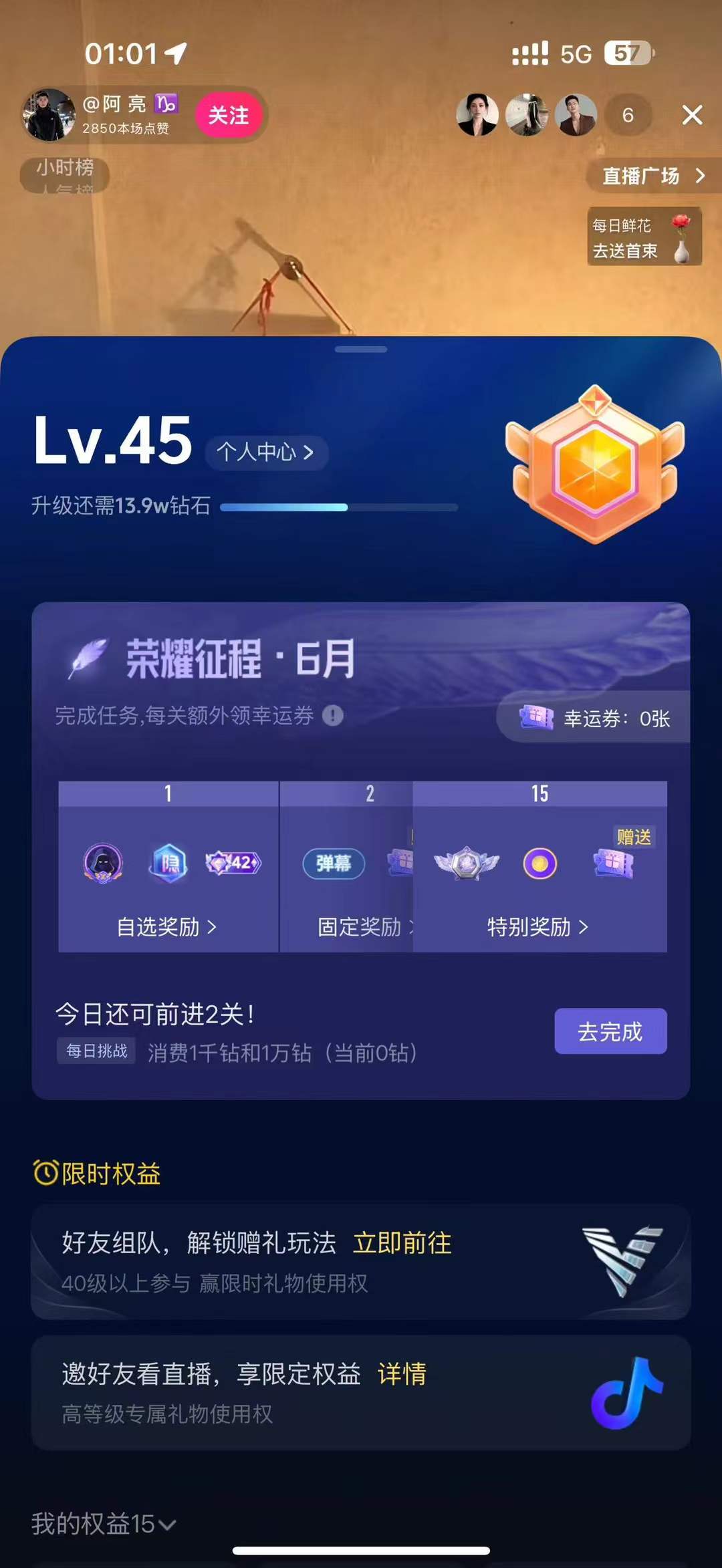
Task: Open 直播广场 live square
Action: [652, 176]
